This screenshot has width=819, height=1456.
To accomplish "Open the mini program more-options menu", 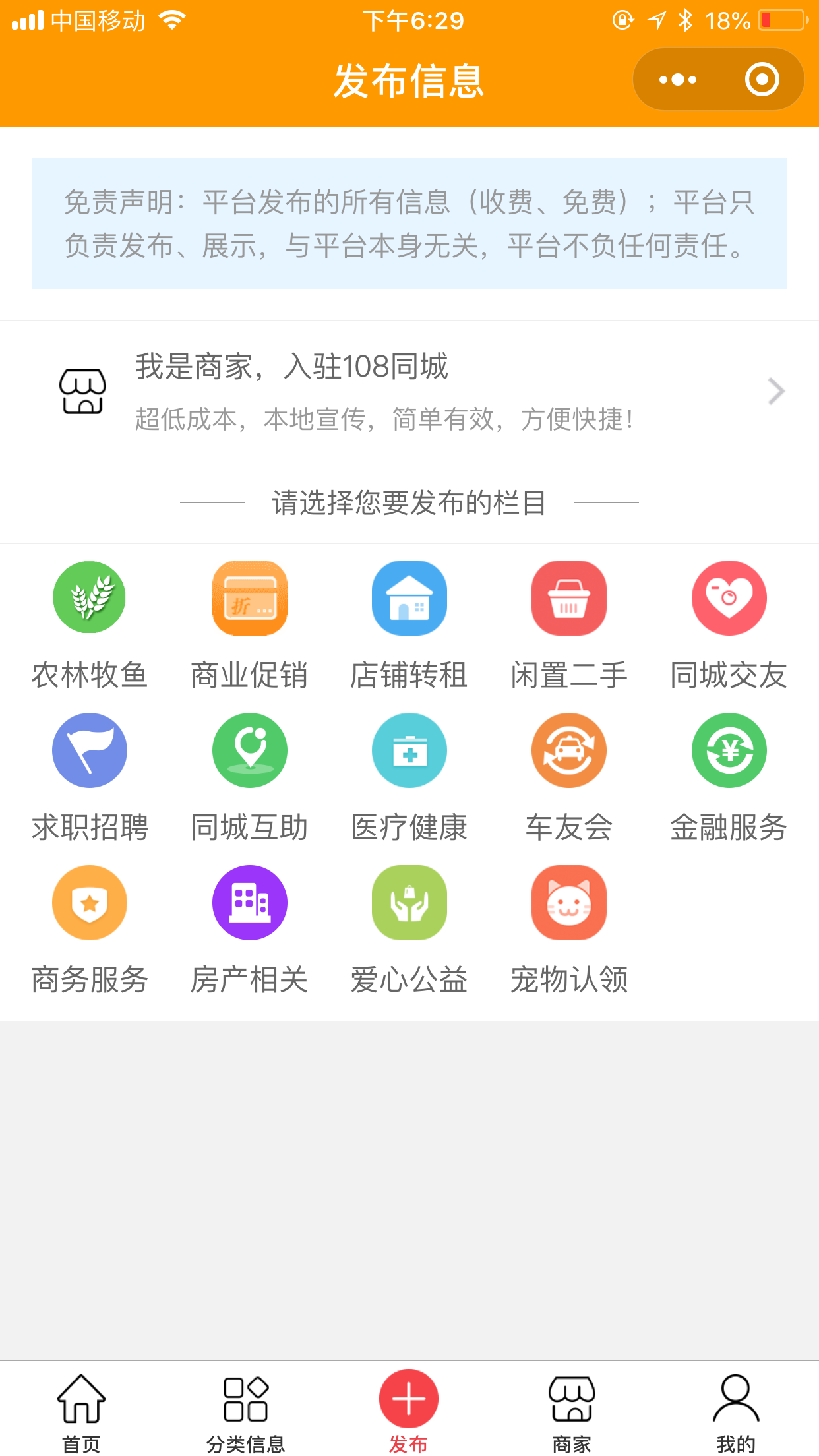I will click(677, 80).
